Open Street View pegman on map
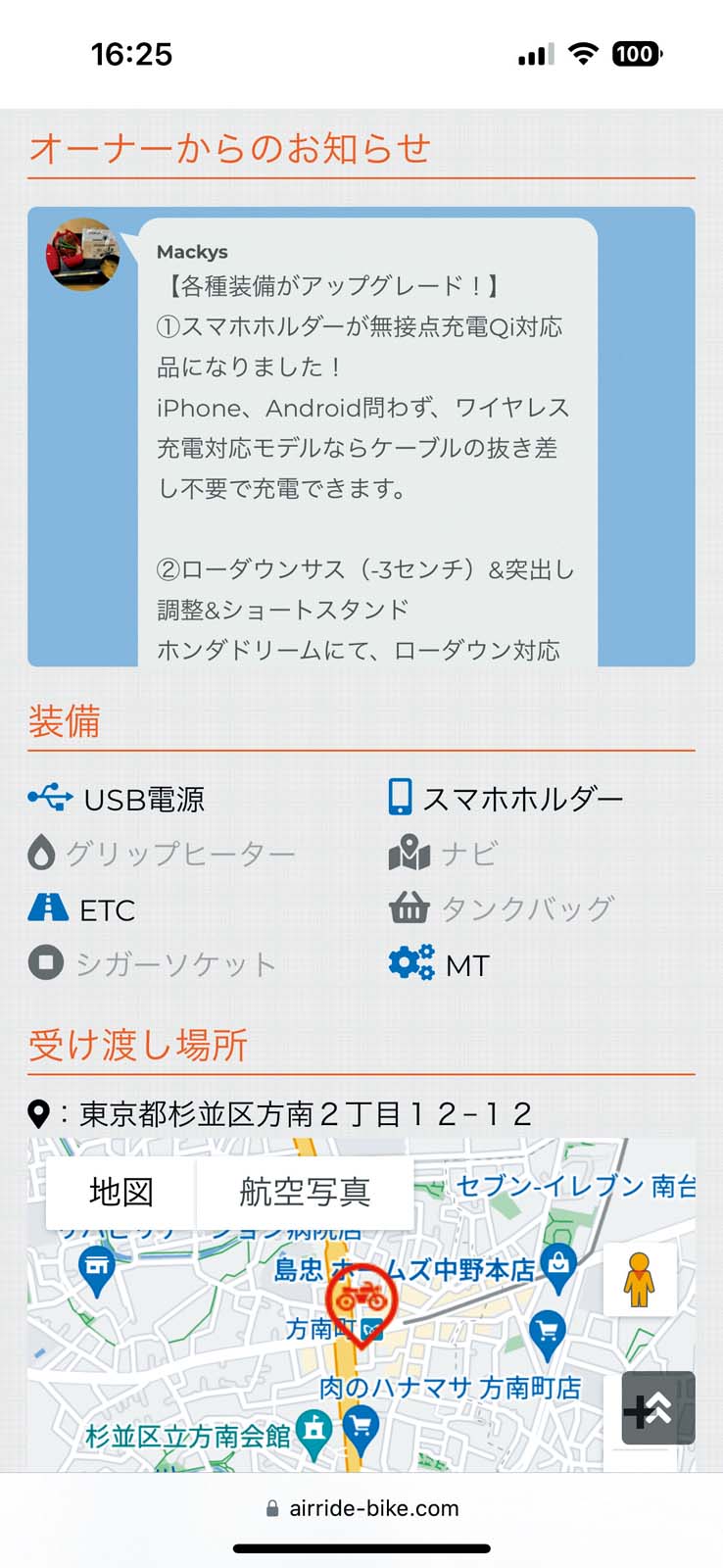 click(639, 1279)
